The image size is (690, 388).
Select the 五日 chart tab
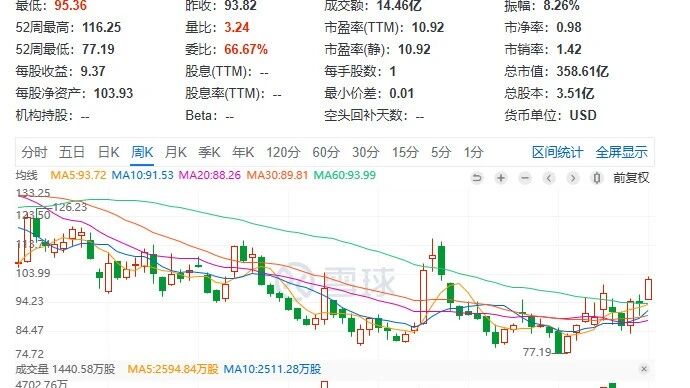tap(72, 152)
